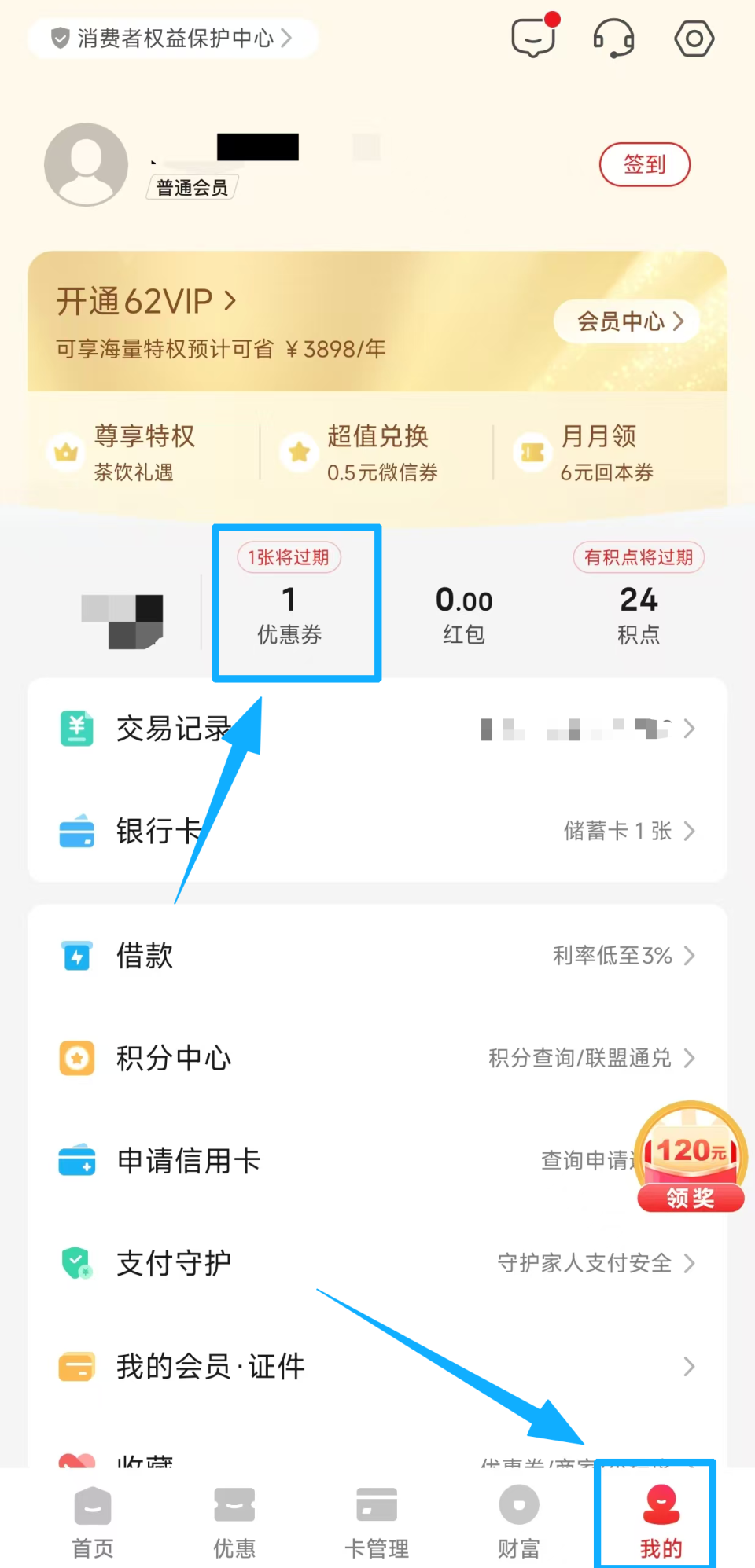Open the 积分中心 star icon
This screenshot has width=755, height=1568.
coord(75,1058)
